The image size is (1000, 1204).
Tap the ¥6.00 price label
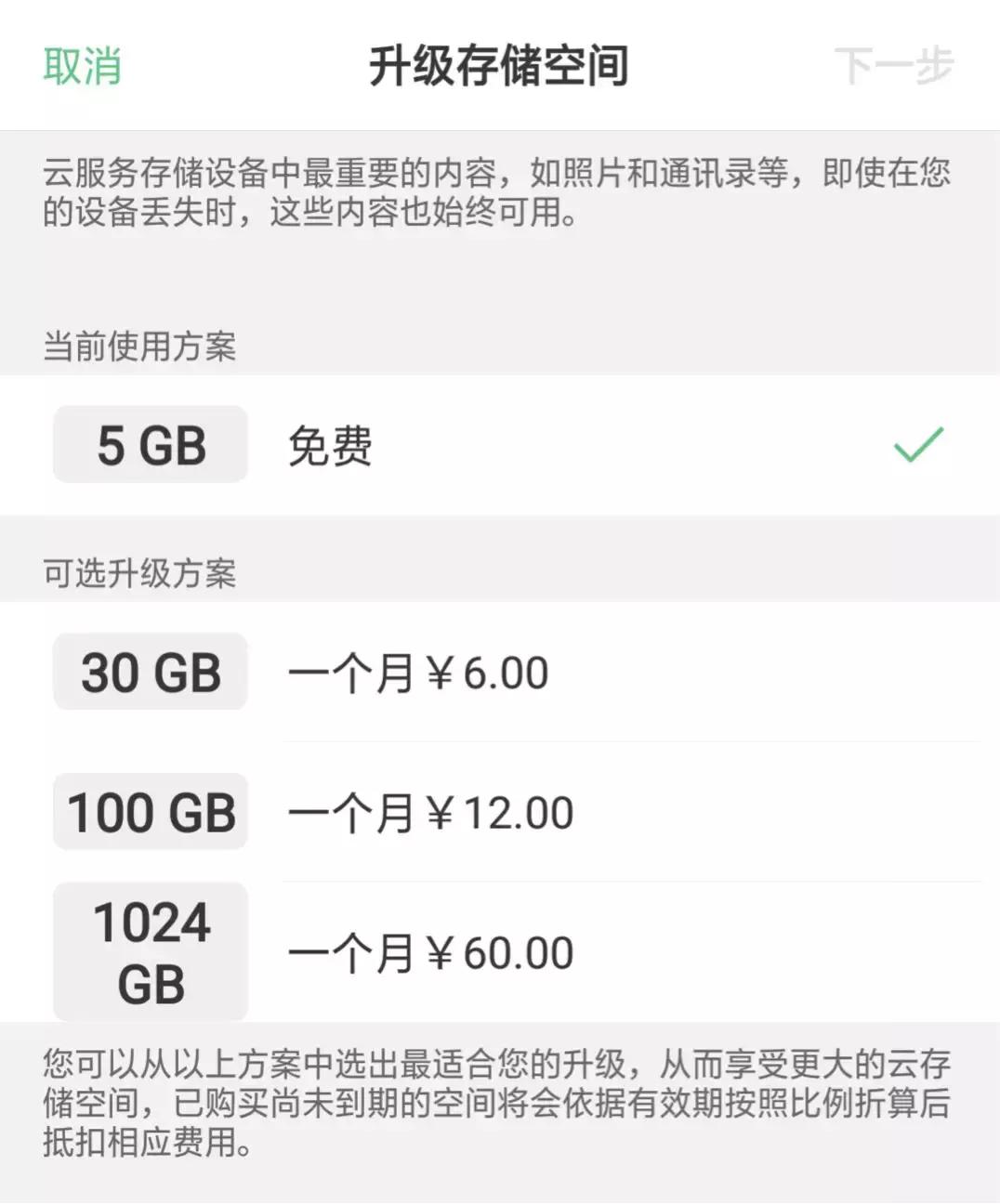click(x=416, y=671)
